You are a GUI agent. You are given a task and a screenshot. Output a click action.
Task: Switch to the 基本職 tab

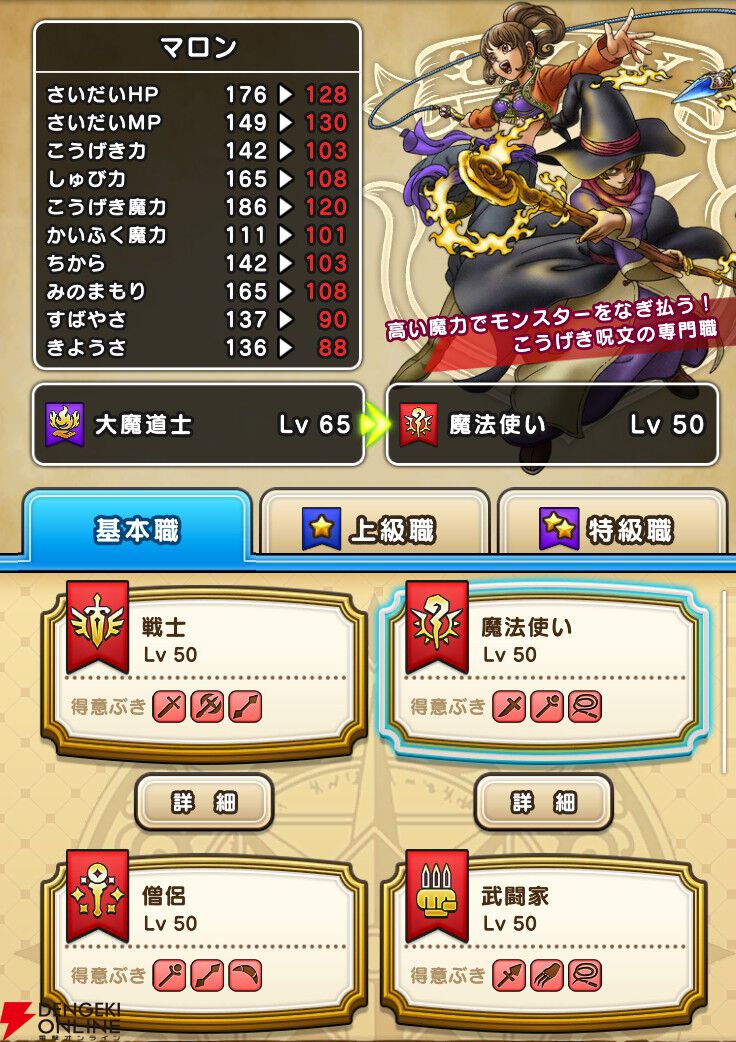(x=137, y=529)
